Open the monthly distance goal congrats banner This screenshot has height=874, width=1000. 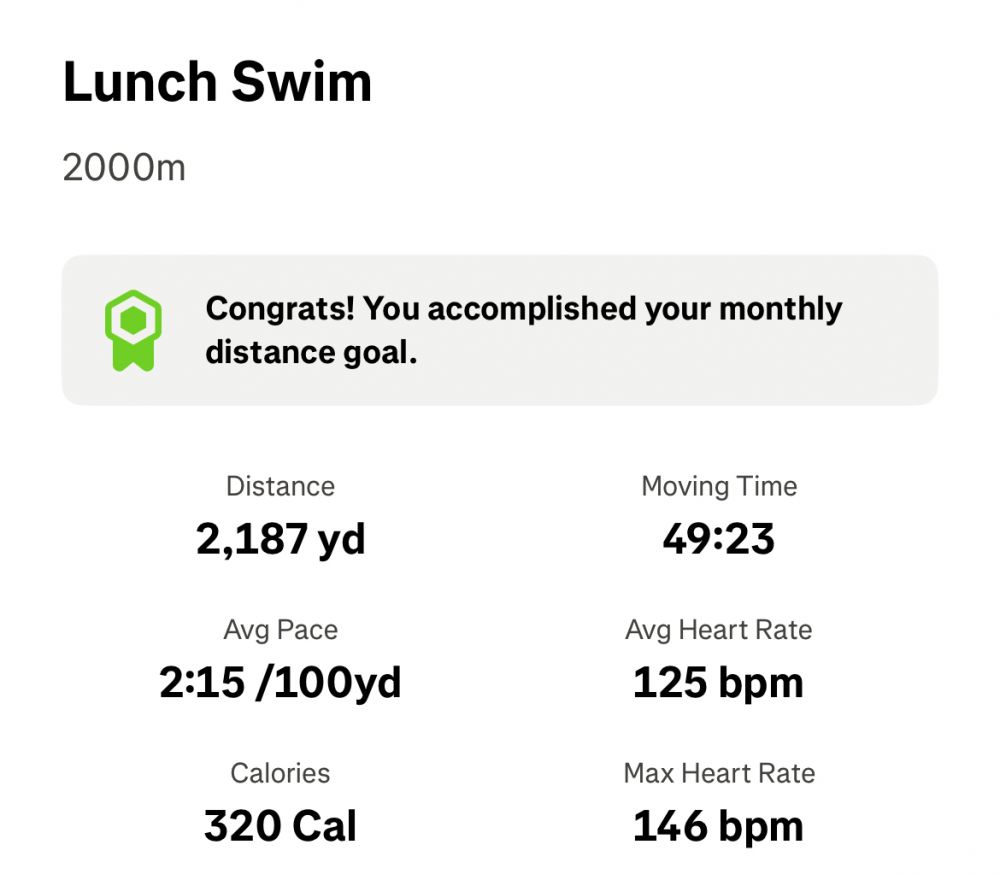(x=500, y=330)
